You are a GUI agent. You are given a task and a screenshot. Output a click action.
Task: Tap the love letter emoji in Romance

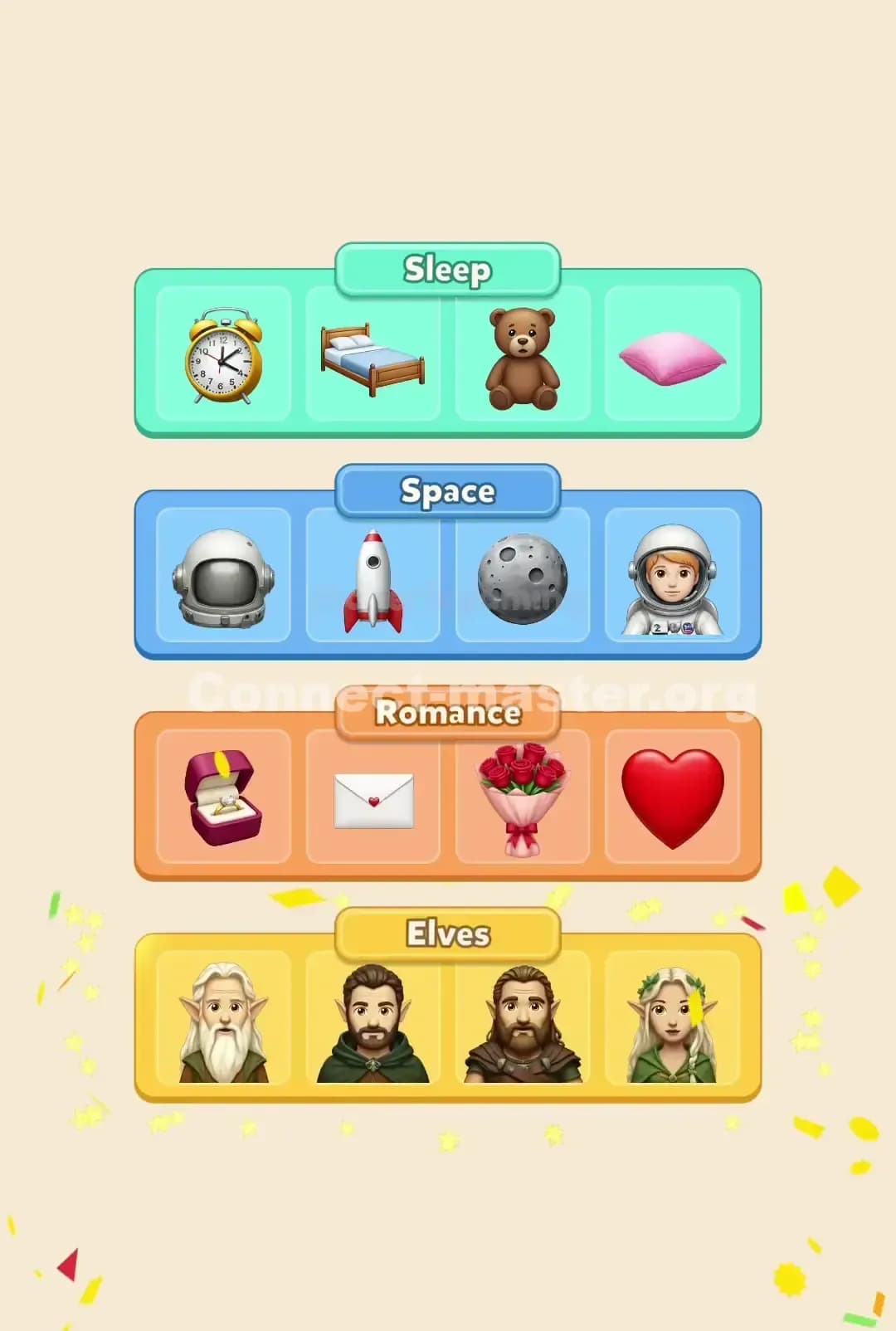(x=372, y=798)
